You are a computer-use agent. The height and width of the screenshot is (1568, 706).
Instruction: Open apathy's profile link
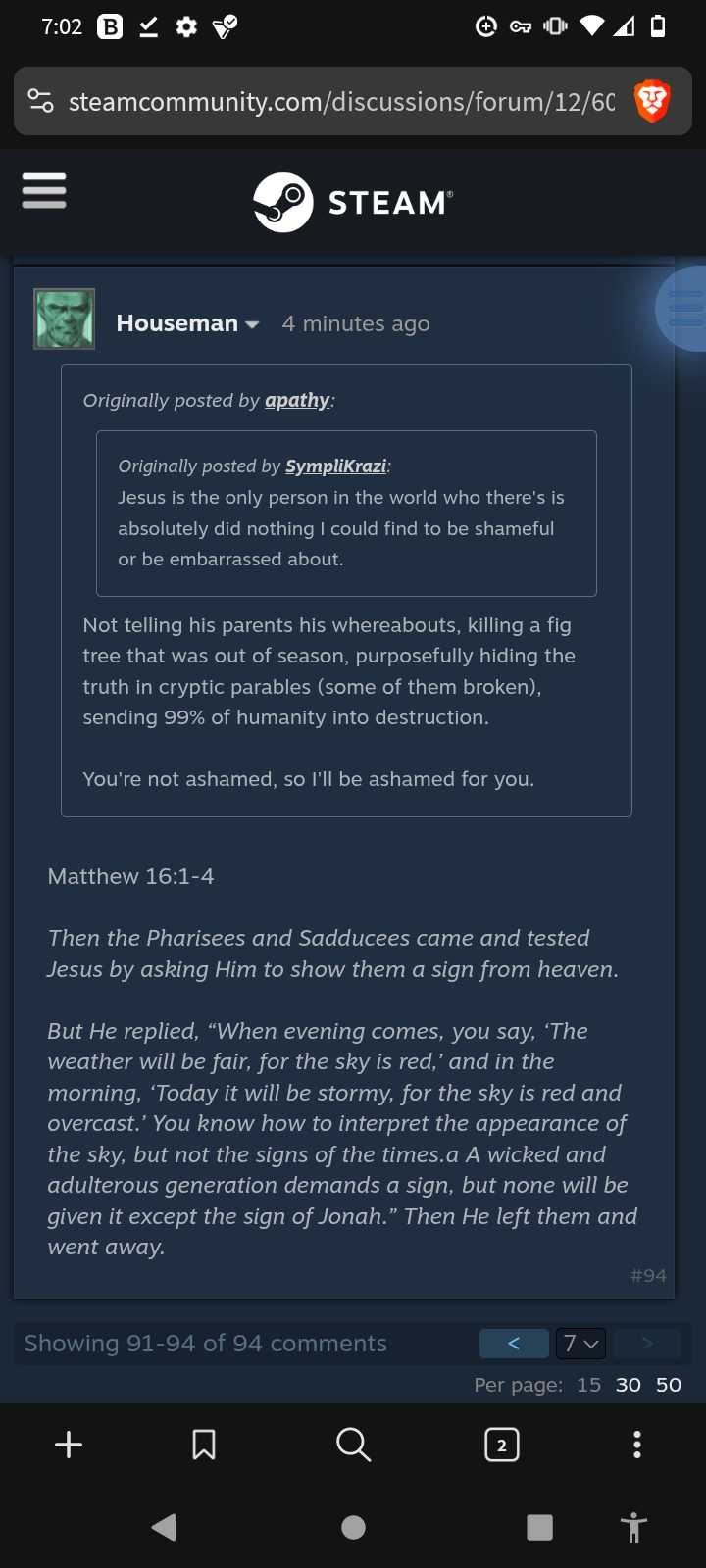pyautogui.click(x=297, y=400)
